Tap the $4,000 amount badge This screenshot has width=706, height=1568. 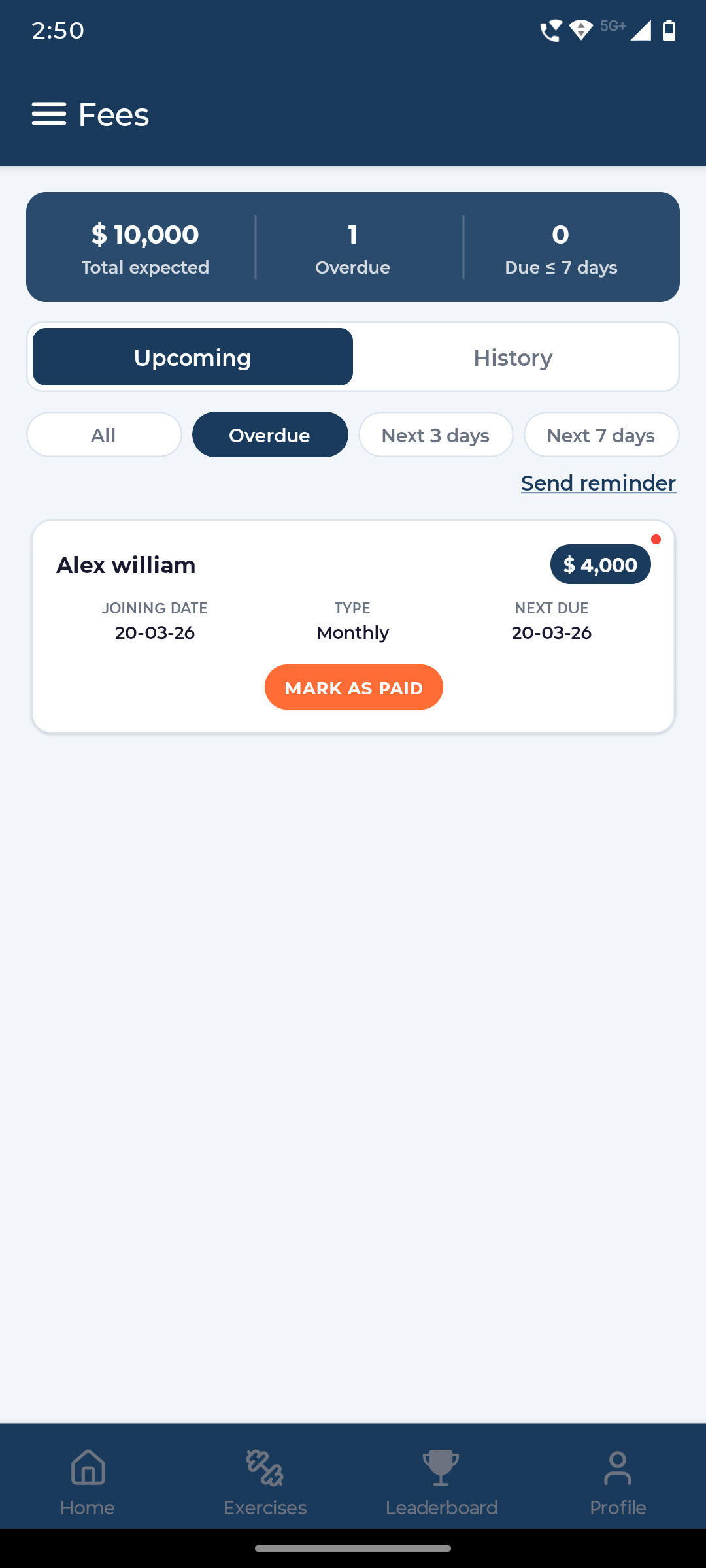pyautogui.click(x=599, y=564)
